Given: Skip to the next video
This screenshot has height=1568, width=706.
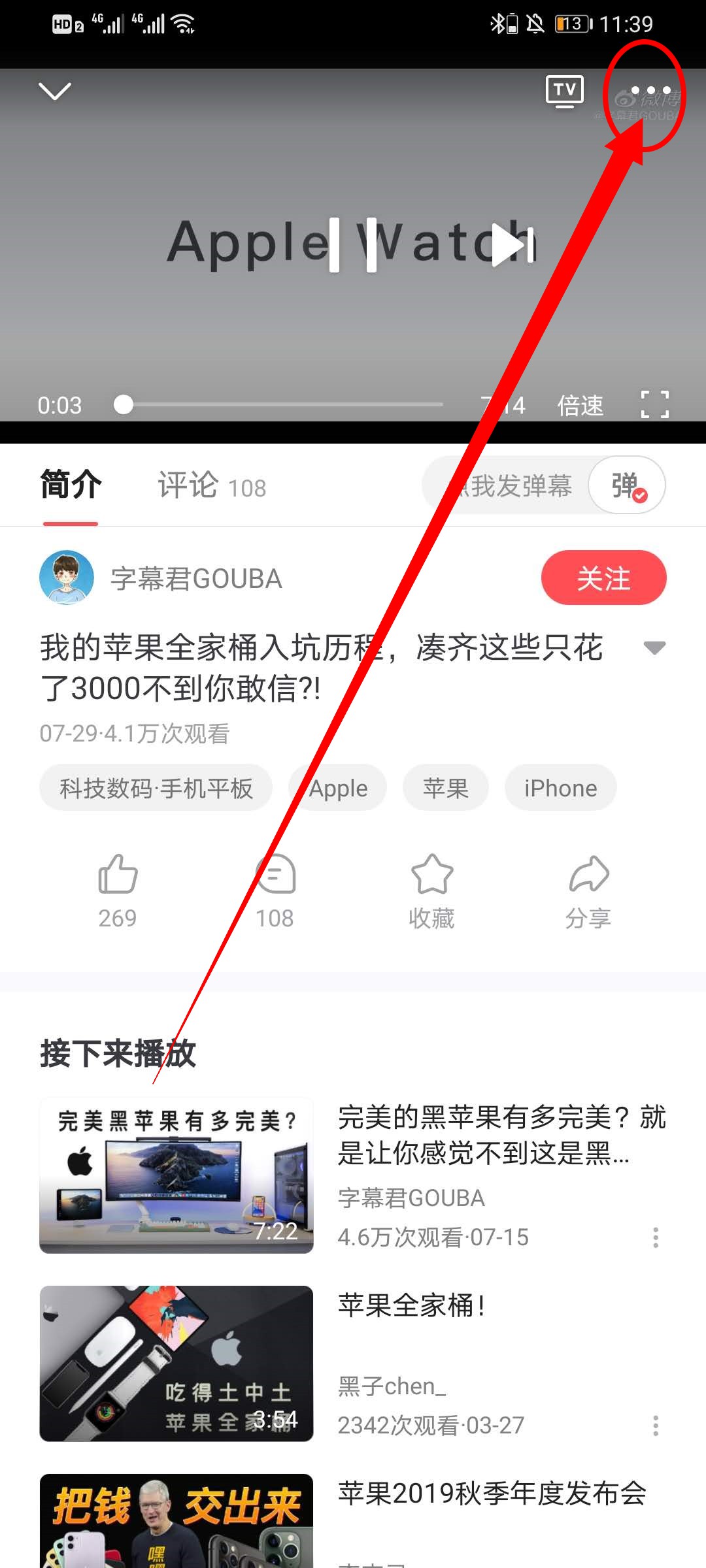Looking at the screenshot, I should pos(513,244).
